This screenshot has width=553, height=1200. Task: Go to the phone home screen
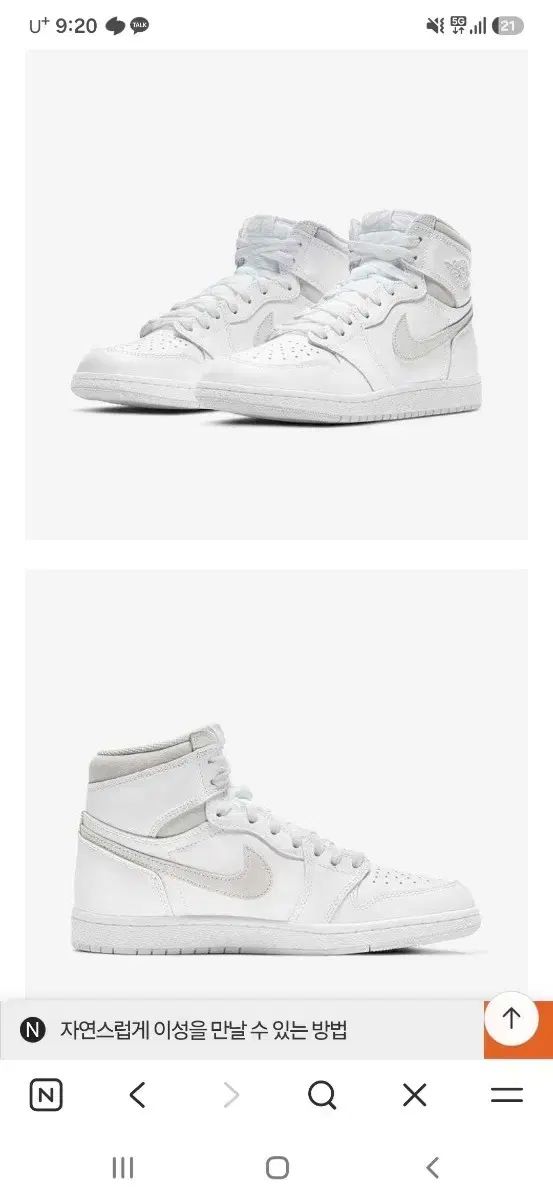(277, 1167)
